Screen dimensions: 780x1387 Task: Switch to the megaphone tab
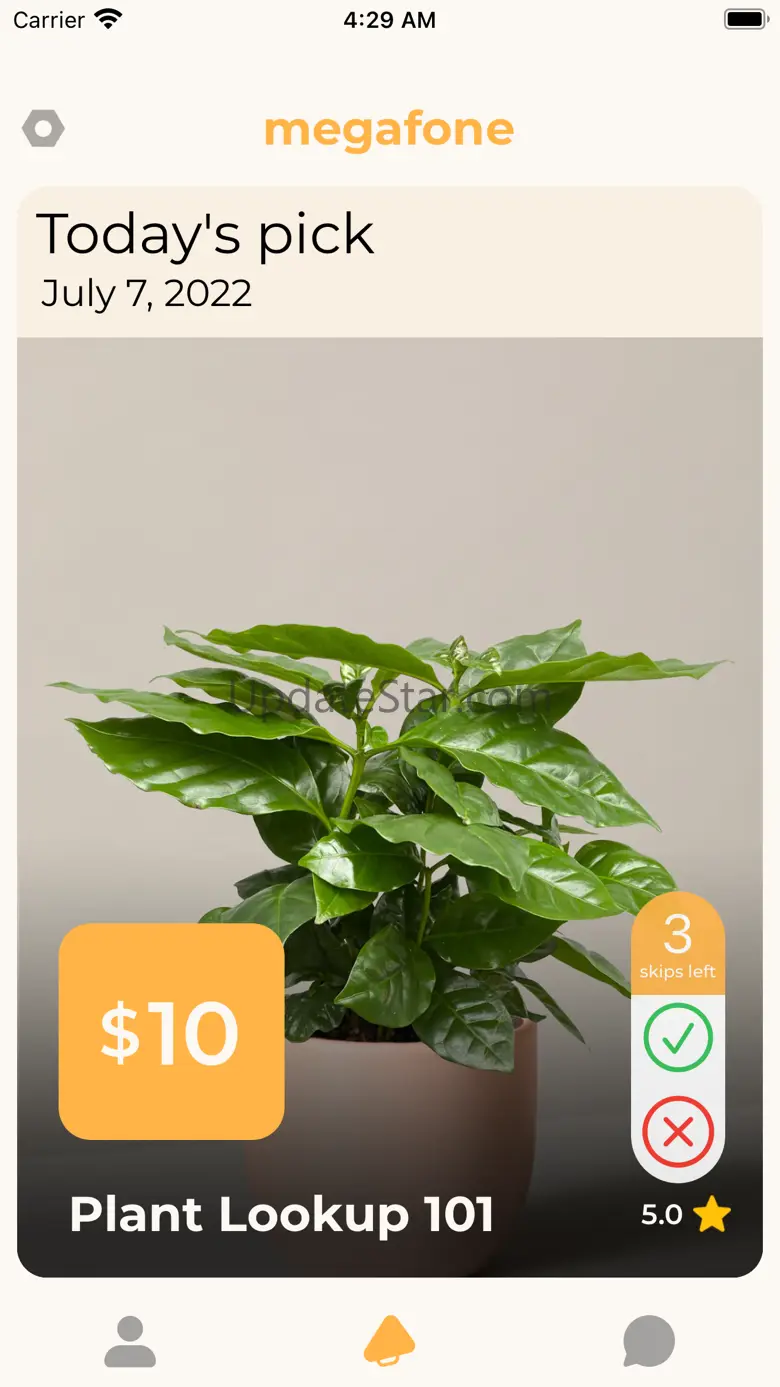(x=389, y=1341)
